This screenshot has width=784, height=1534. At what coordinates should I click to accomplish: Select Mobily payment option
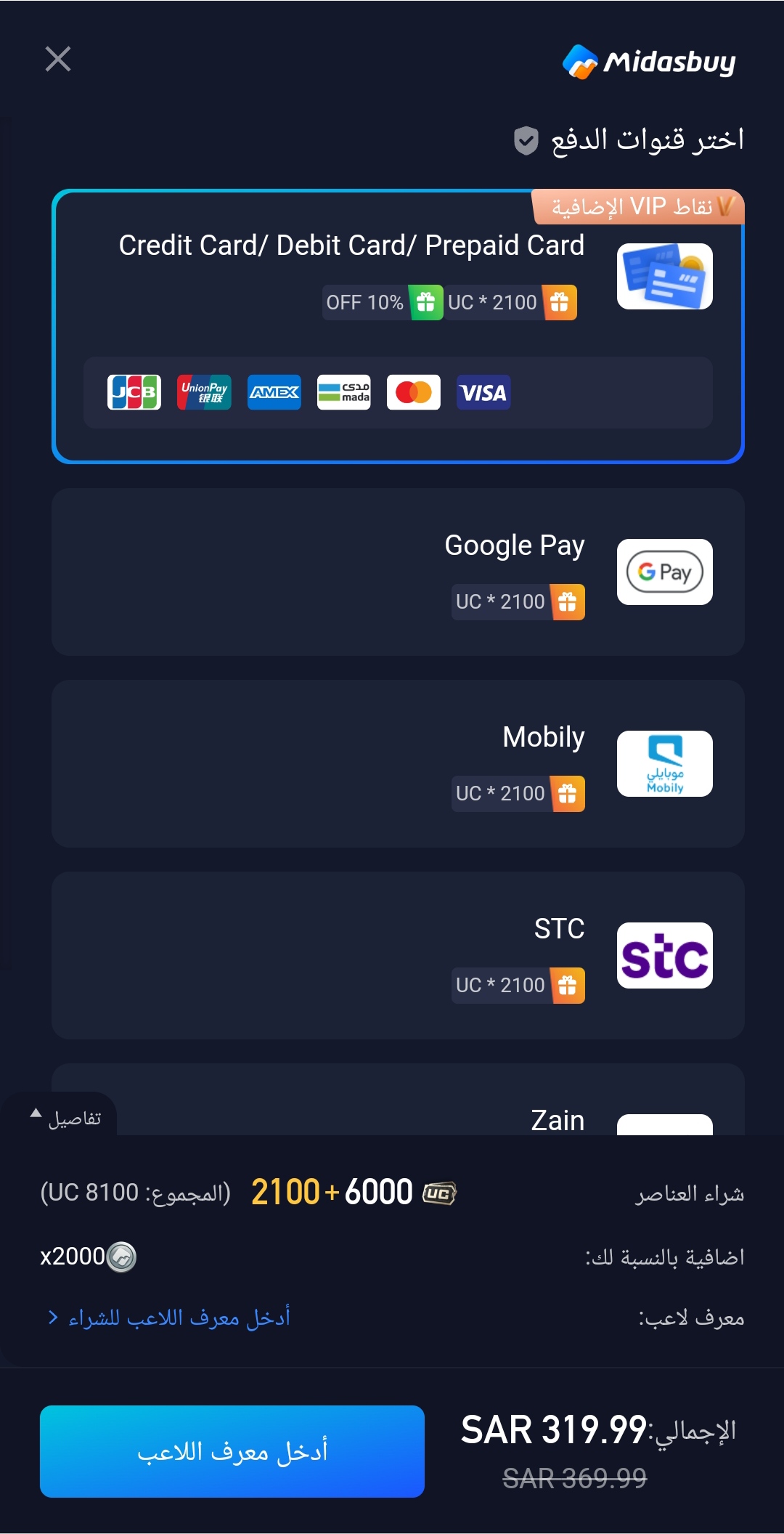(398, 764)
